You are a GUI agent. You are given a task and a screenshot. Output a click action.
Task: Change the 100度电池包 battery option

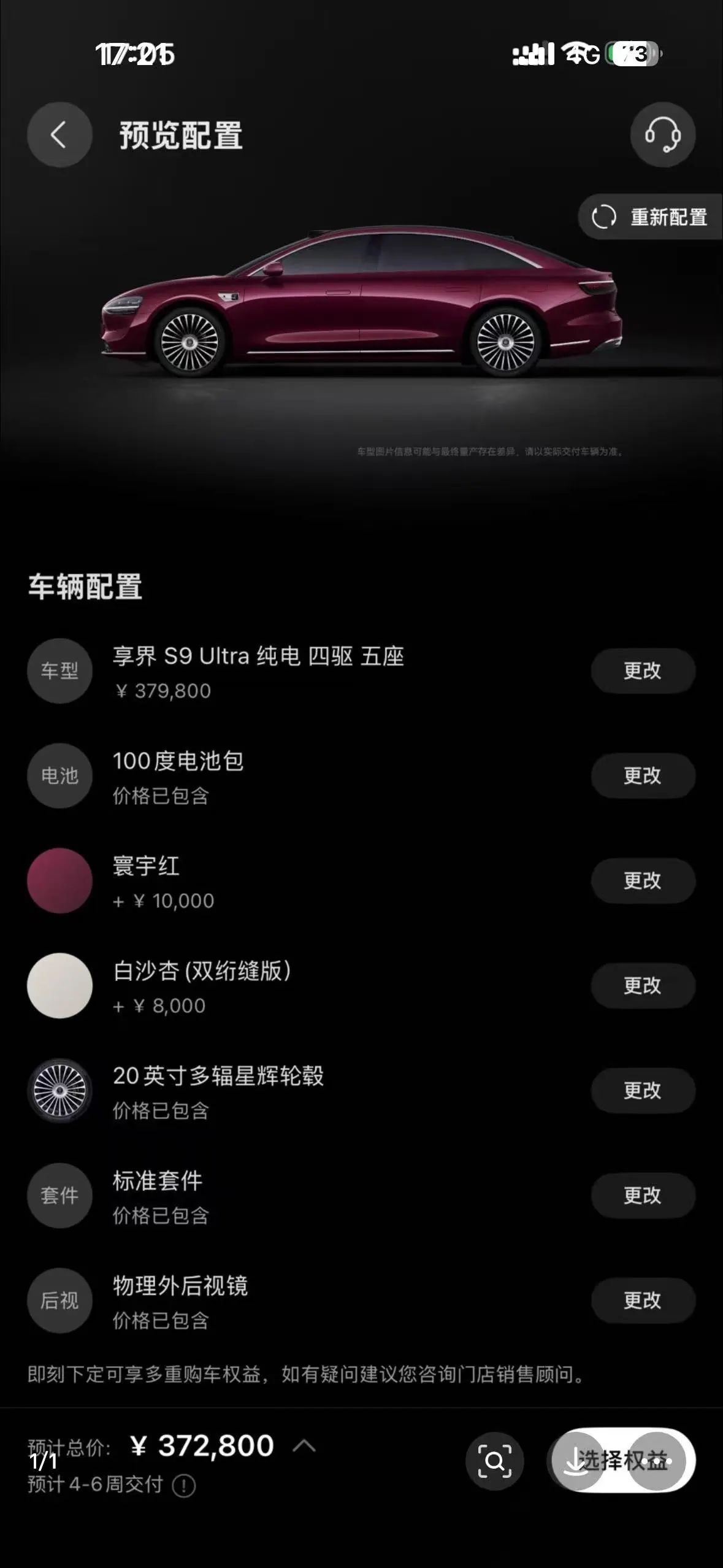tap(643, 775)
